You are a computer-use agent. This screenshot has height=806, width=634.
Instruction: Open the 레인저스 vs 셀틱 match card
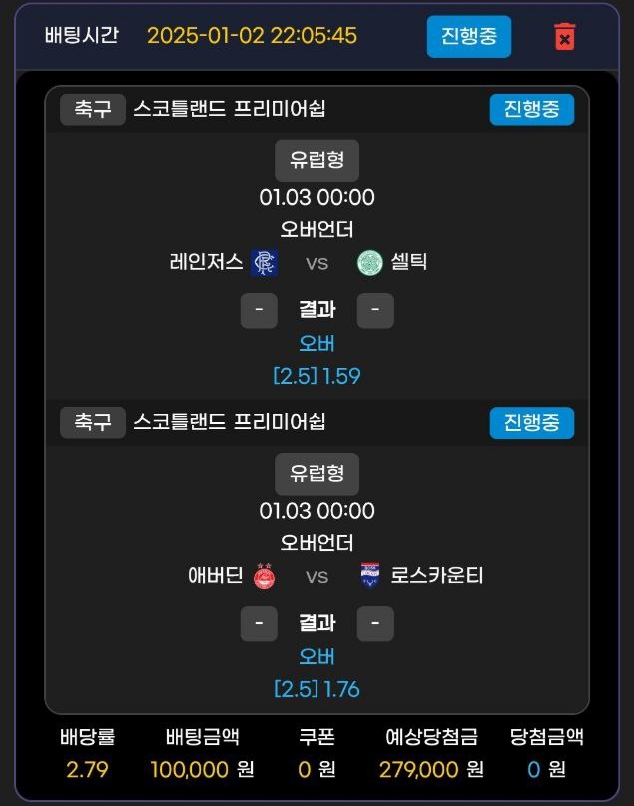pos(316,263)
